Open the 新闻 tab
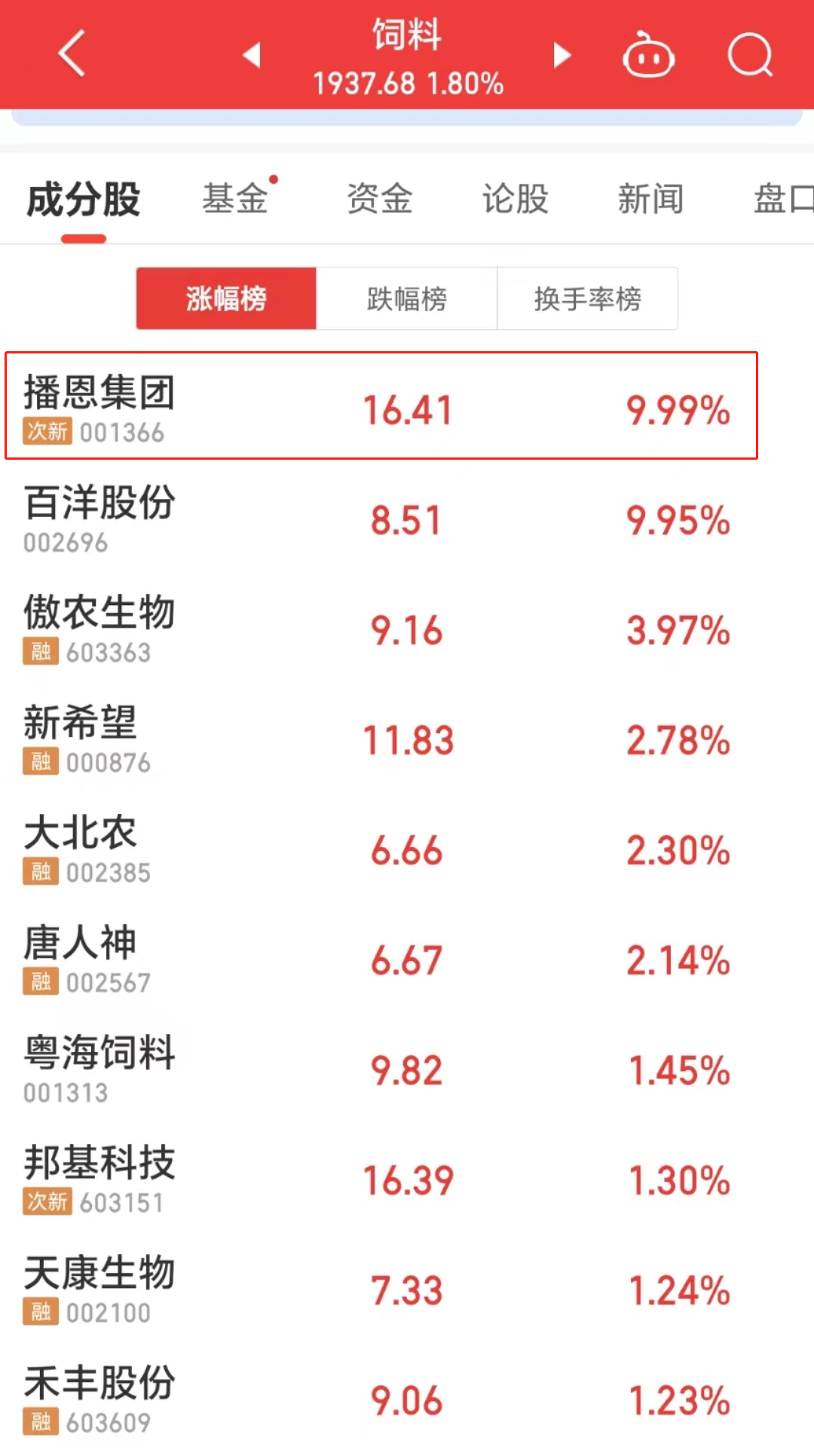 click(x=650, y=200)
